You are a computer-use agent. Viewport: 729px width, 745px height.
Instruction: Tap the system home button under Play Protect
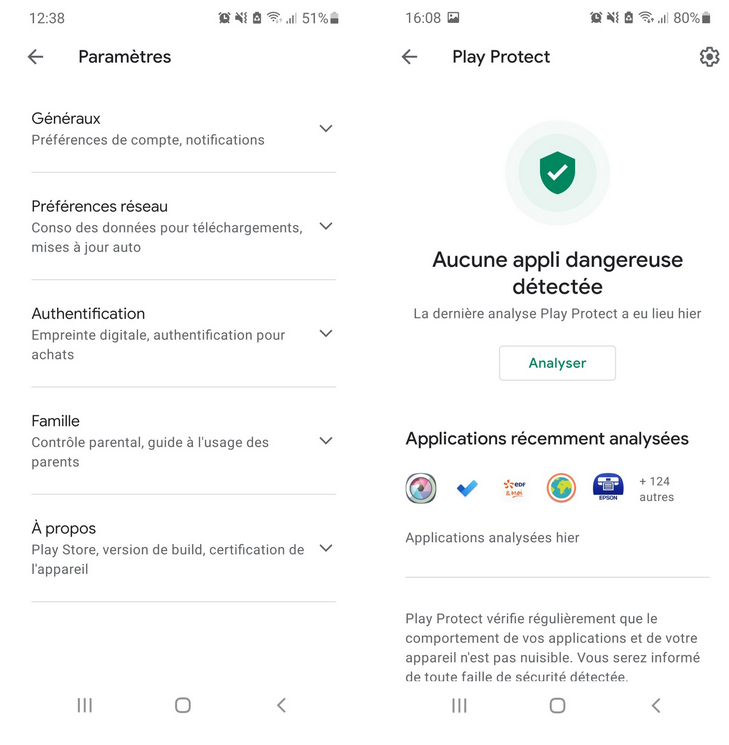557,705
